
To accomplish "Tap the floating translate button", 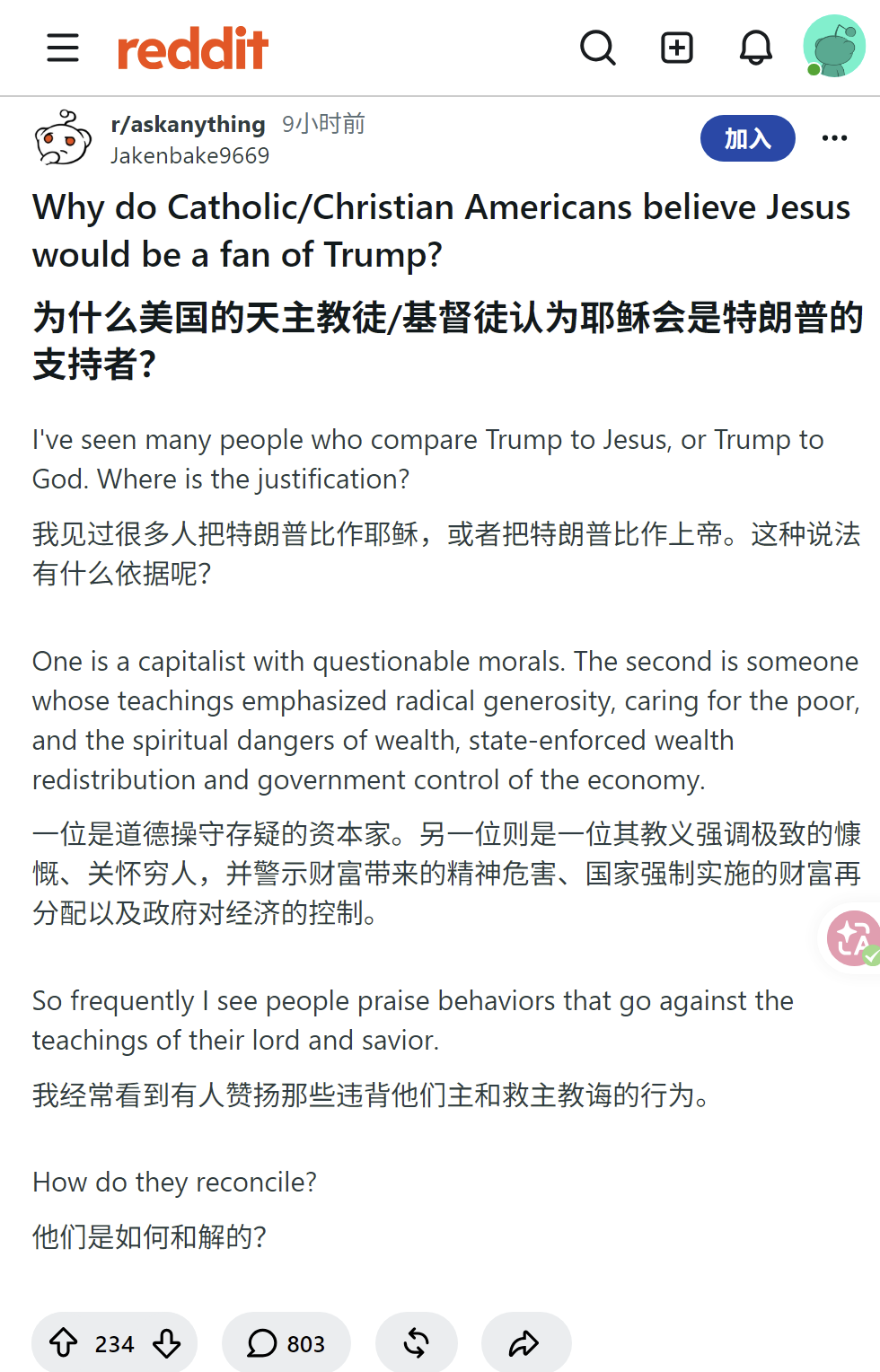I will click(853, 938).
